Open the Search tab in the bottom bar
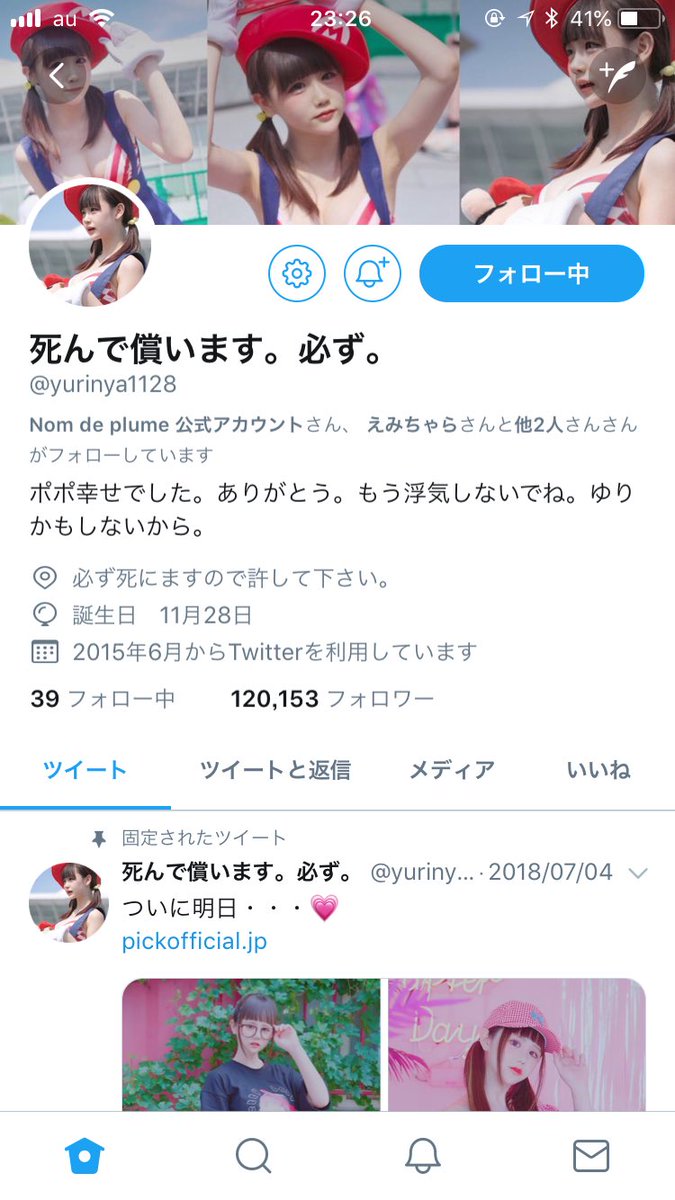This screenshot has height=1200, width=675. point(254,1156)
